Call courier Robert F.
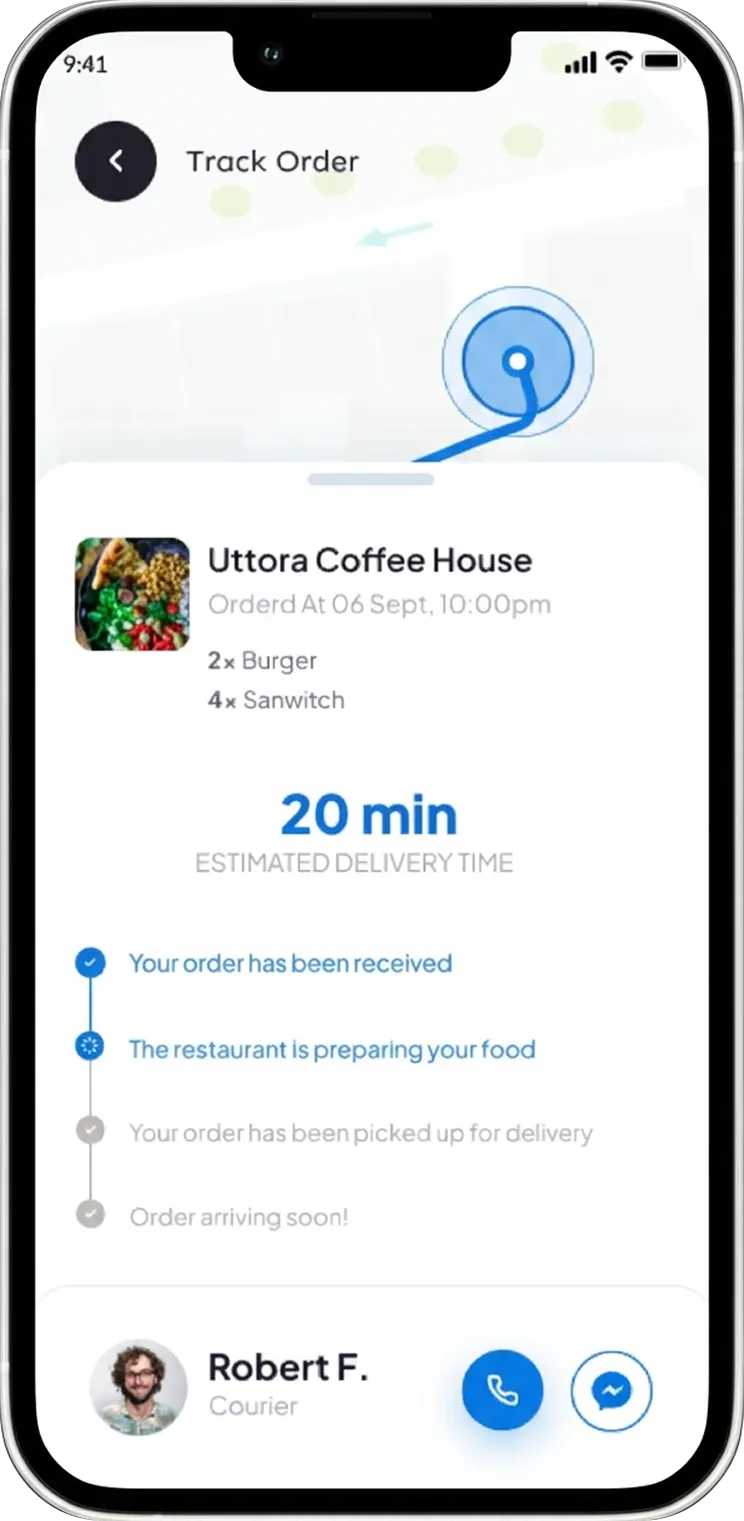This screenshot has height=1521, width=744. tap(502, 1390)
